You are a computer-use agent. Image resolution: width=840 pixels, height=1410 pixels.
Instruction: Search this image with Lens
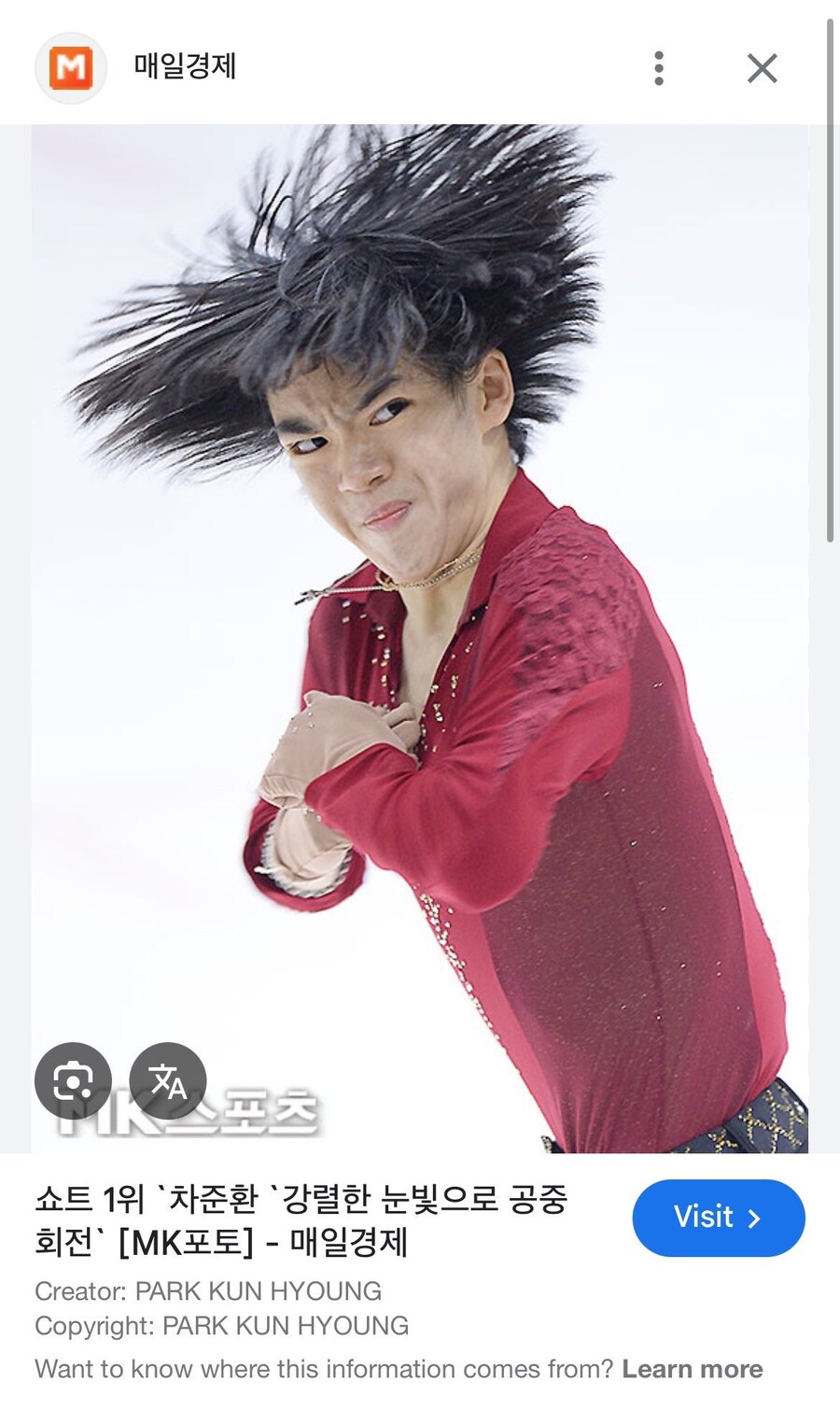coord(73,1080)
